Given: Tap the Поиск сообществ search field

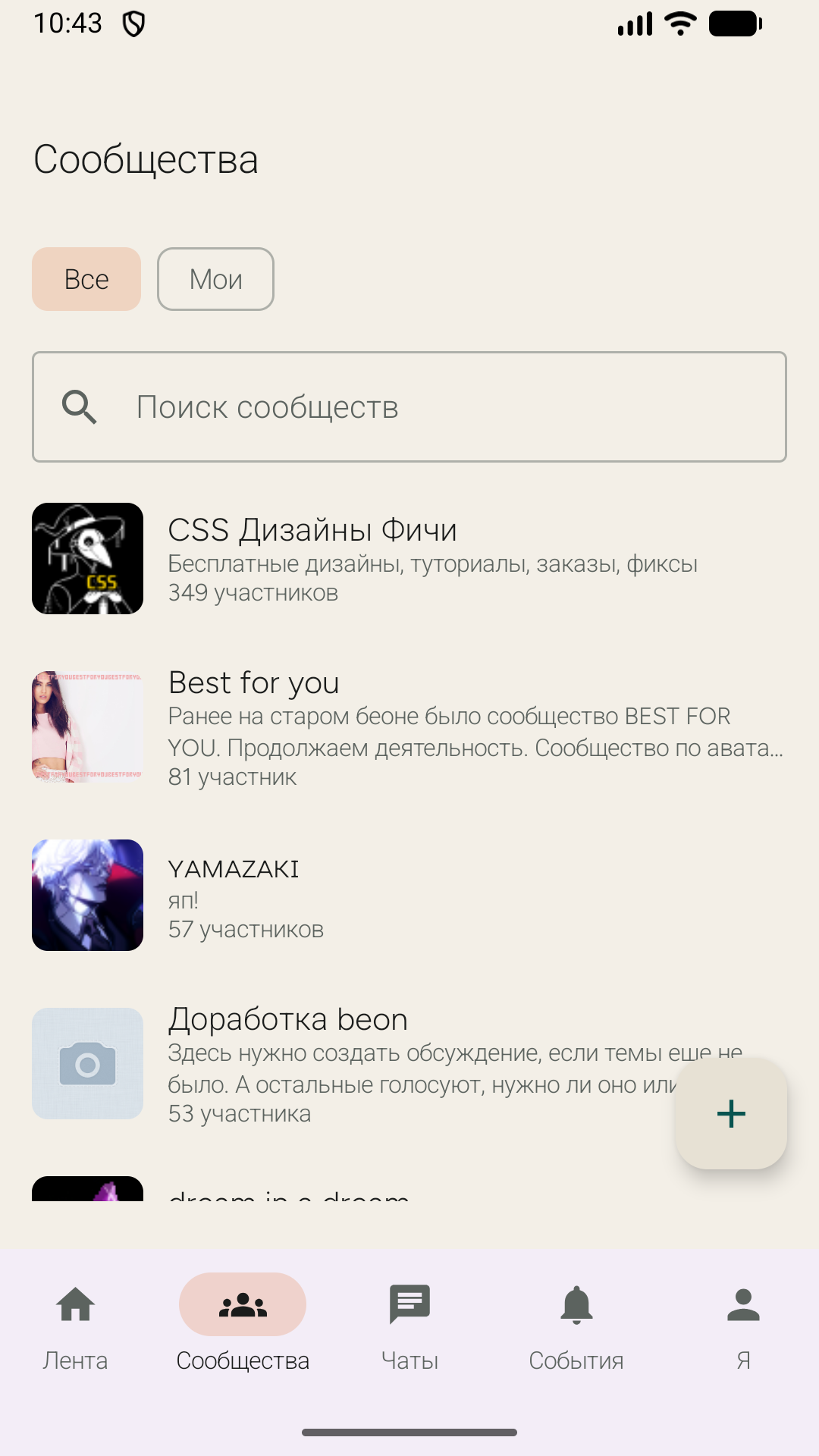Looking at the screenshot, I should pyautogui.click(x=409, y=406).
